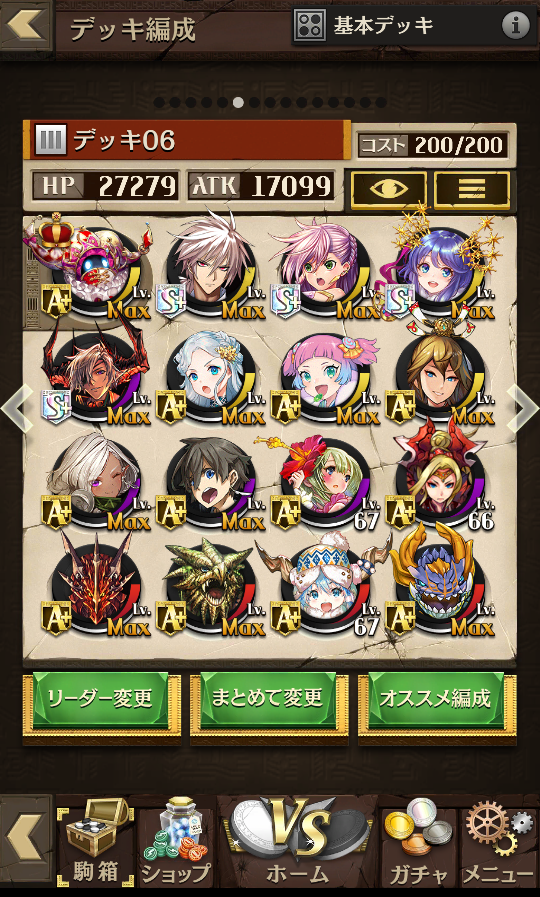Open ガチャ in the bottom bar

(419, 846)
